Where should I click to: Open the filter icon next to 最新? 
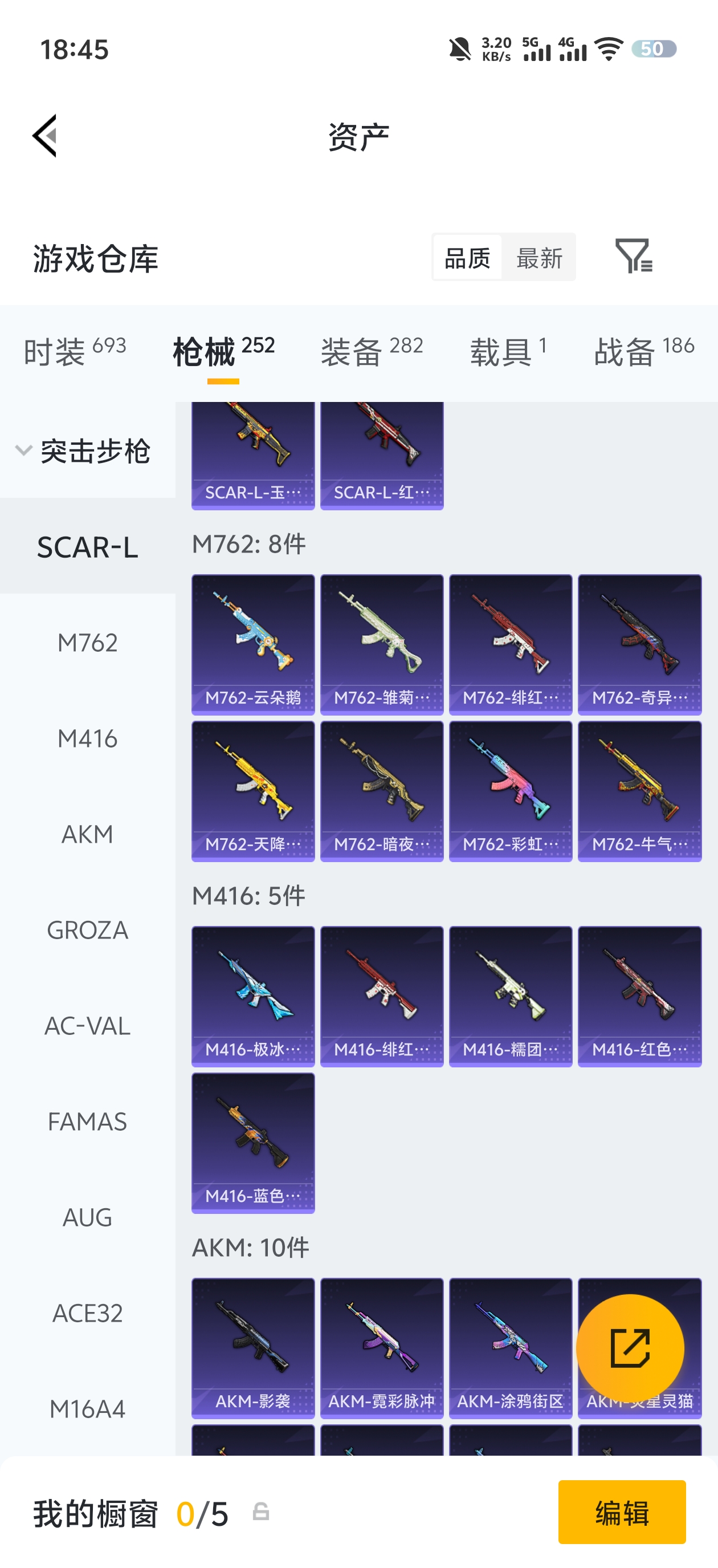[633, 256]
